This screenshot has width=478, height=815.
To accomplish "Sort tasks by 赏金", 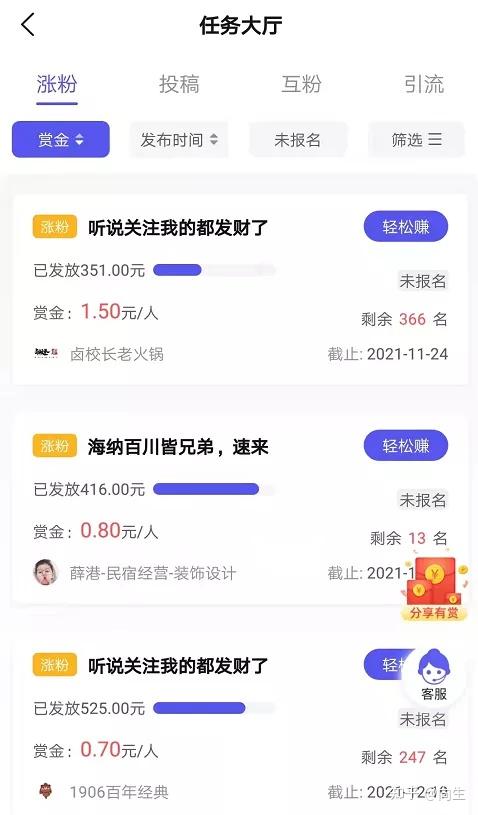I will coord(61,139).
